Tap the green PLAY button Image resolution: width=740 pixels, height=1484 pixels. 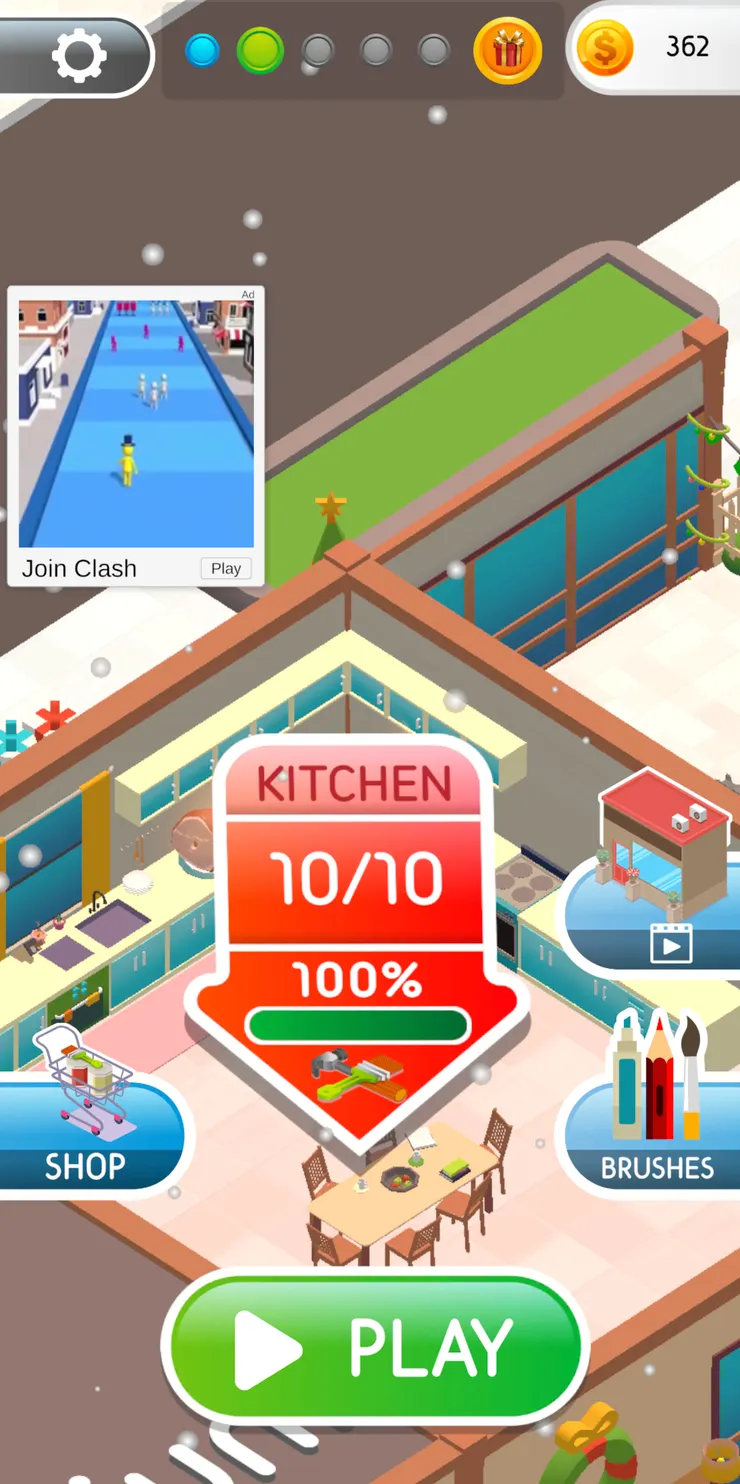[375, 1348]
